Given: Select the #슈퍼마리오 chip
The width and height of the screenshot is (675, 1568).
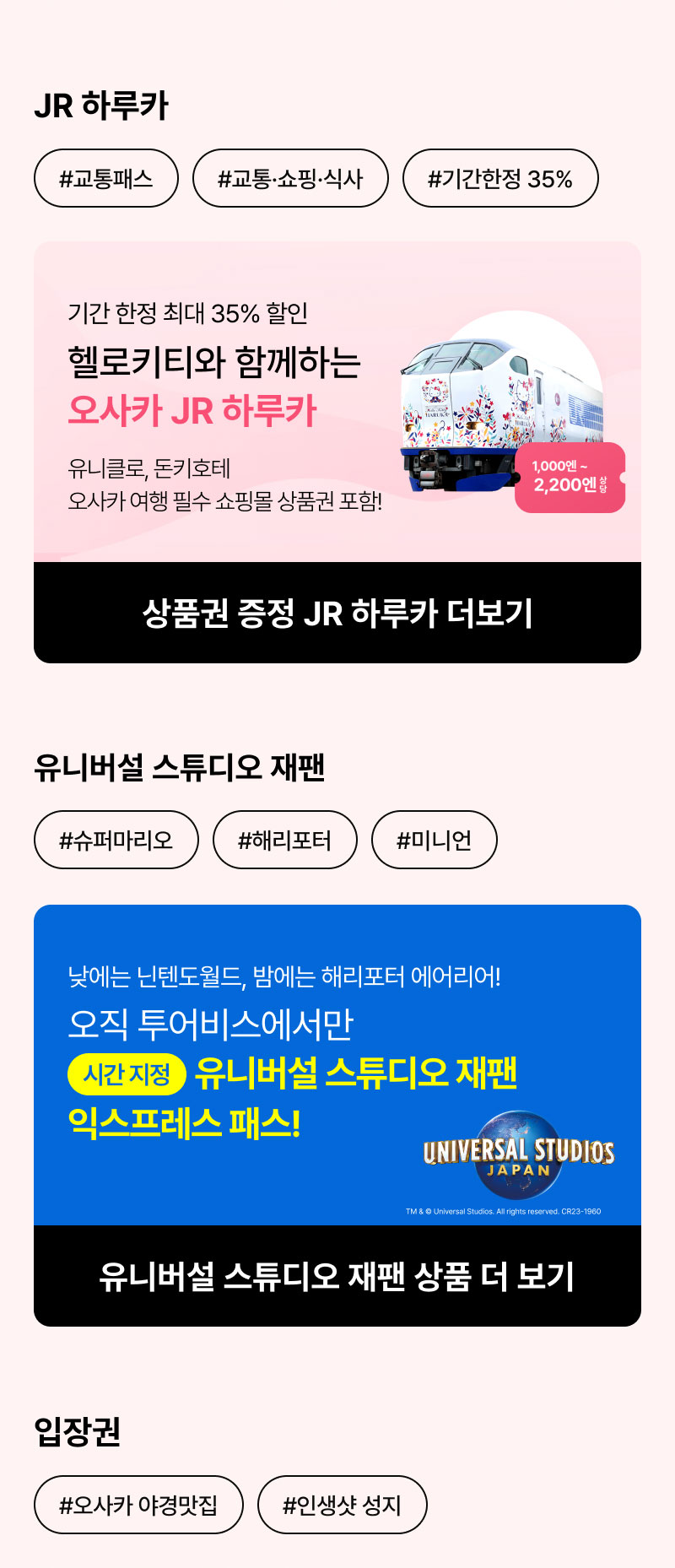Looking at the screenshot, I should (x=116, y=840).
